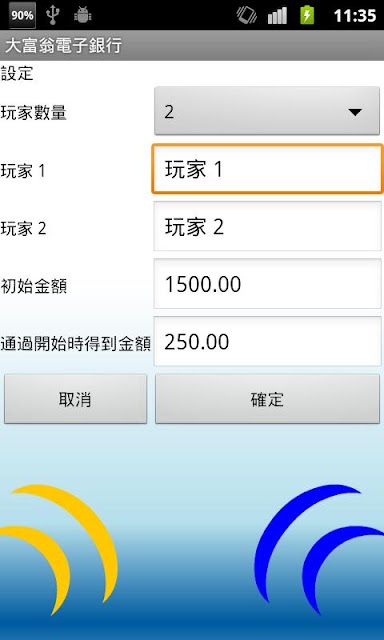Tap the 取消 cancel button
This screenshot has width=384, height=640.
(75, 399)
